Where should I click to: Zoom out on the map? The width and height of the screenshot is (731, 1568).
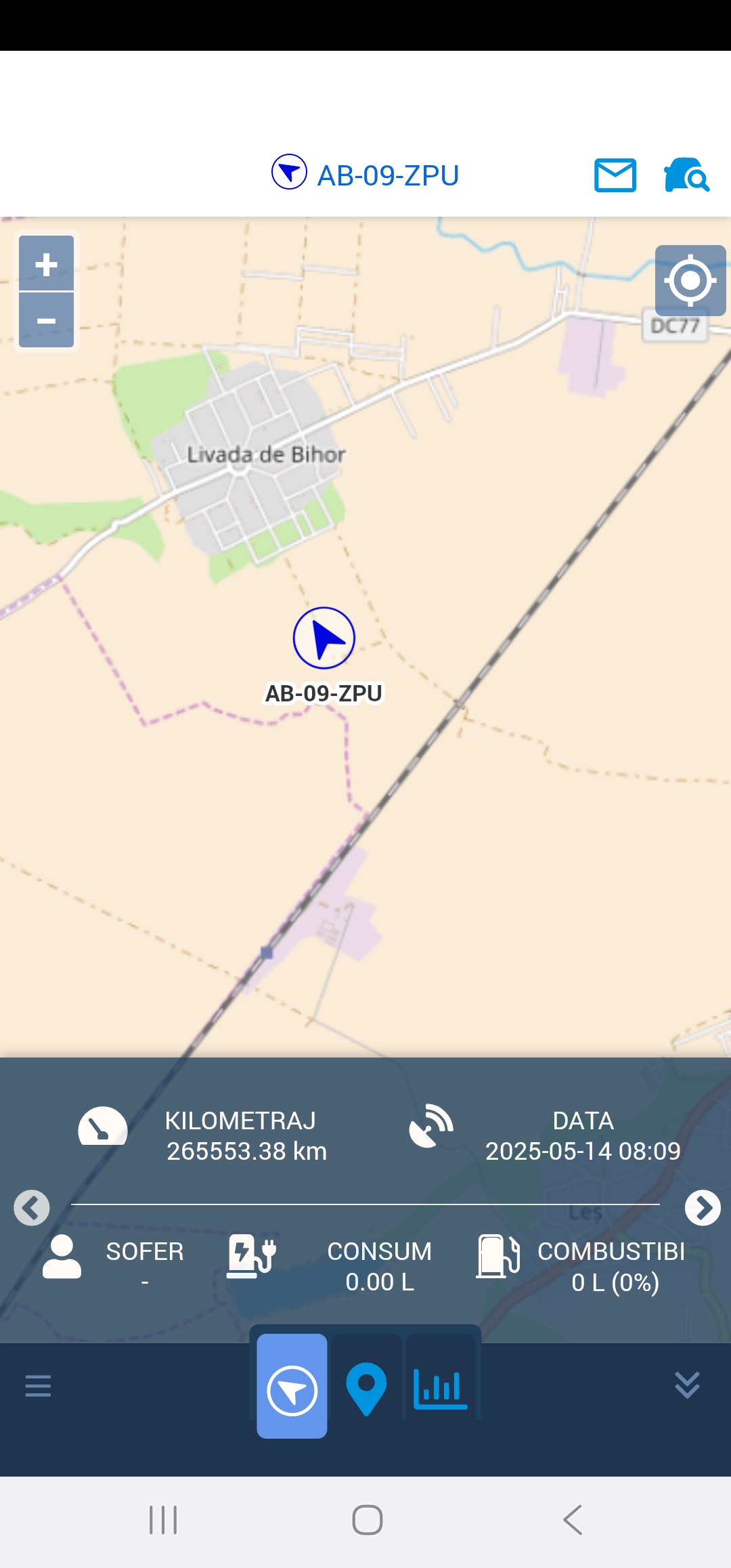point(46,320)
